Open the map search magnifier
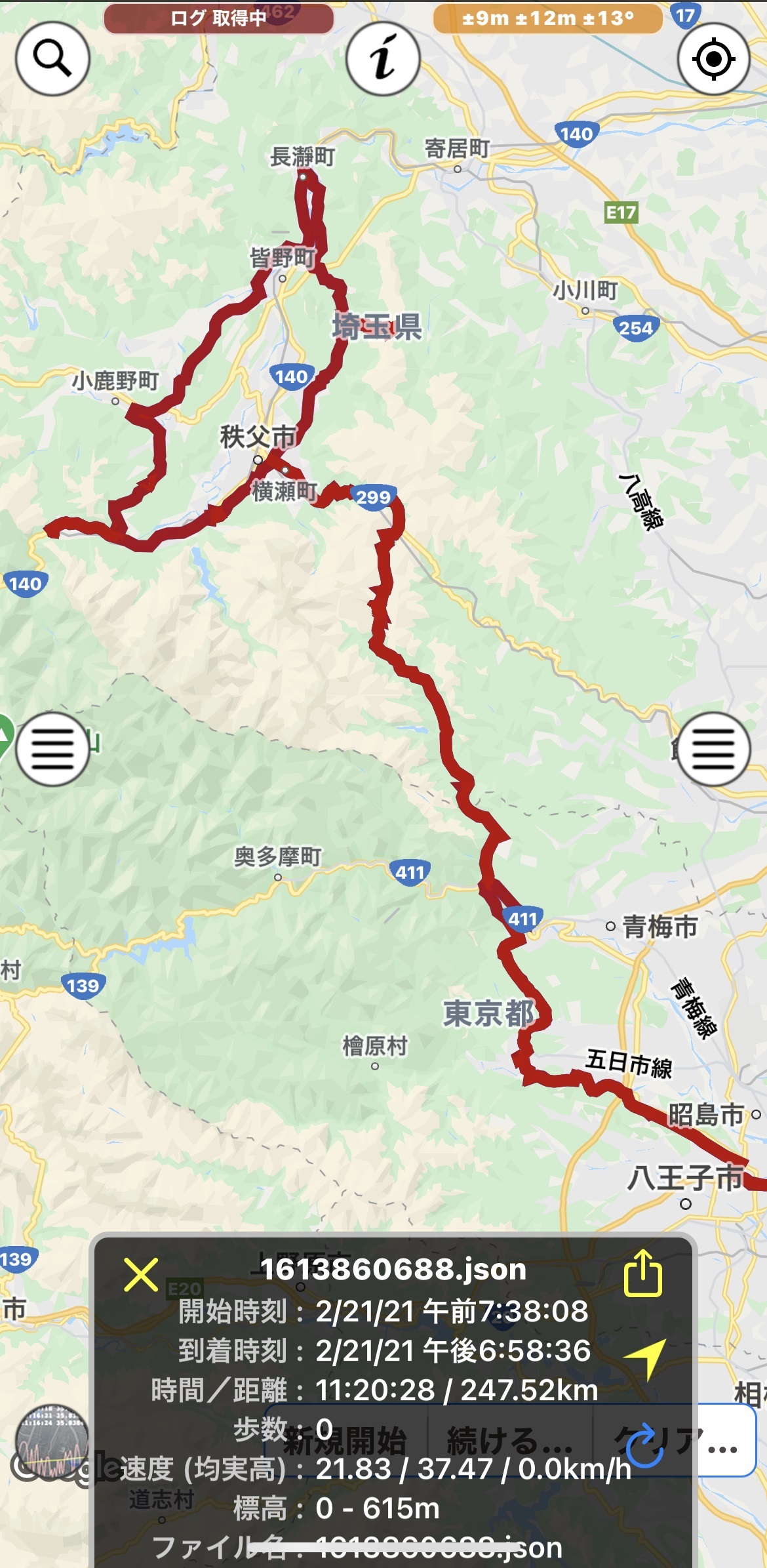Screen dimensions: 767x1568 [52, 58]
